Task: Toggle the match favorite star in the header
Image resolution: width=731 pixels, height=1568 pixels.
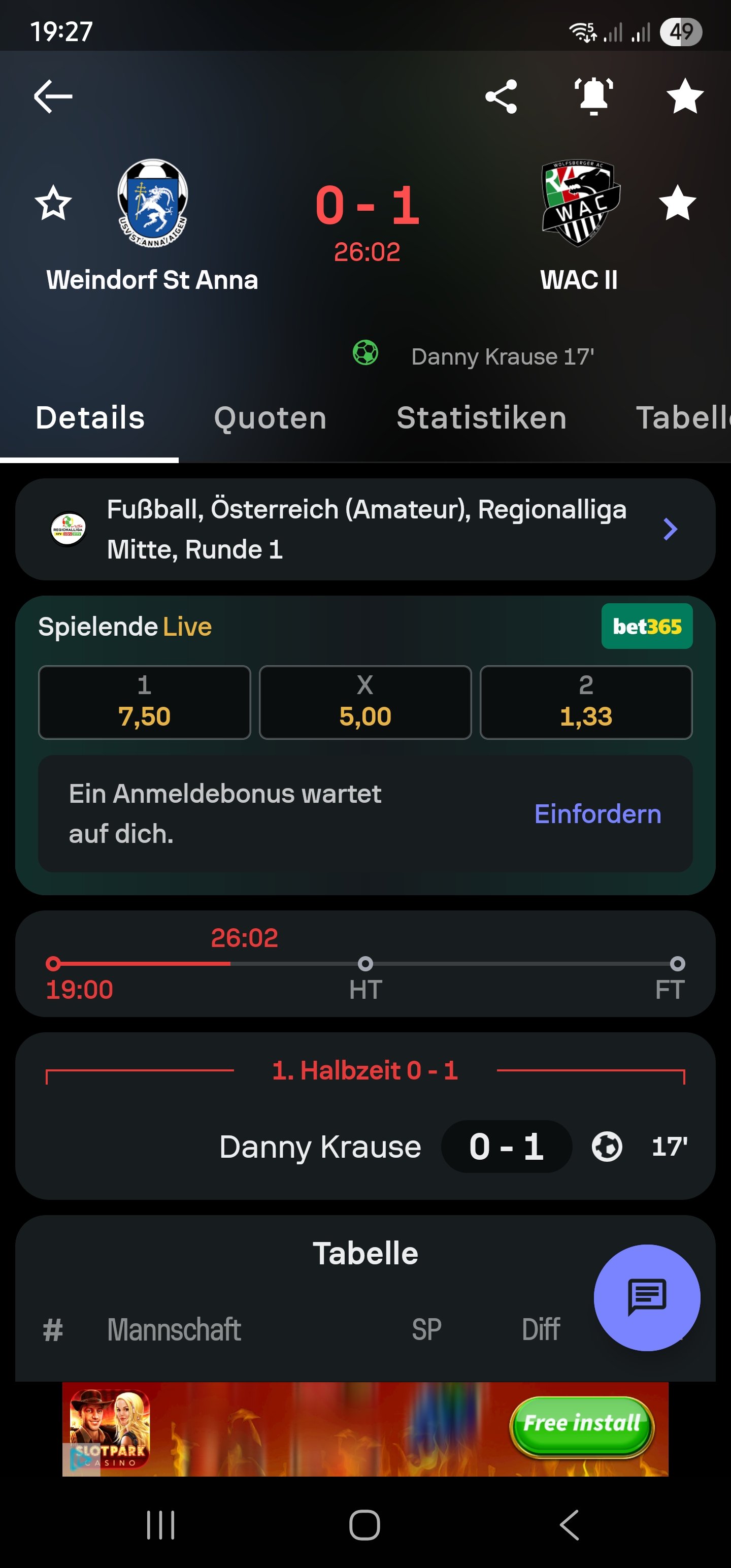Action: click(x=685, y=96)
